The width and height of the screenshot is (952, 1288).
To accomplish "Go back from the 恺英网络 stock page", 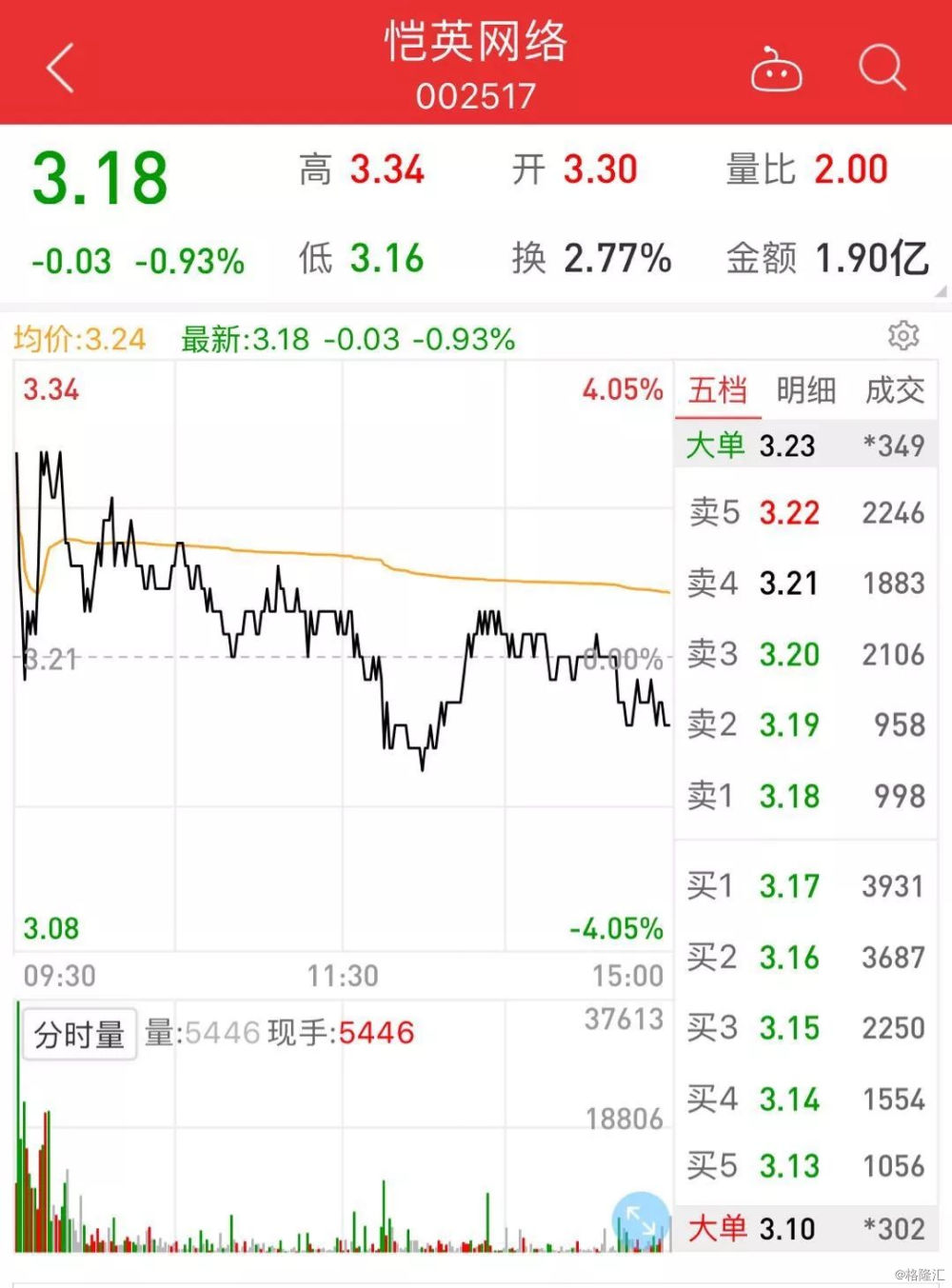I will click(x=60, y=69).
